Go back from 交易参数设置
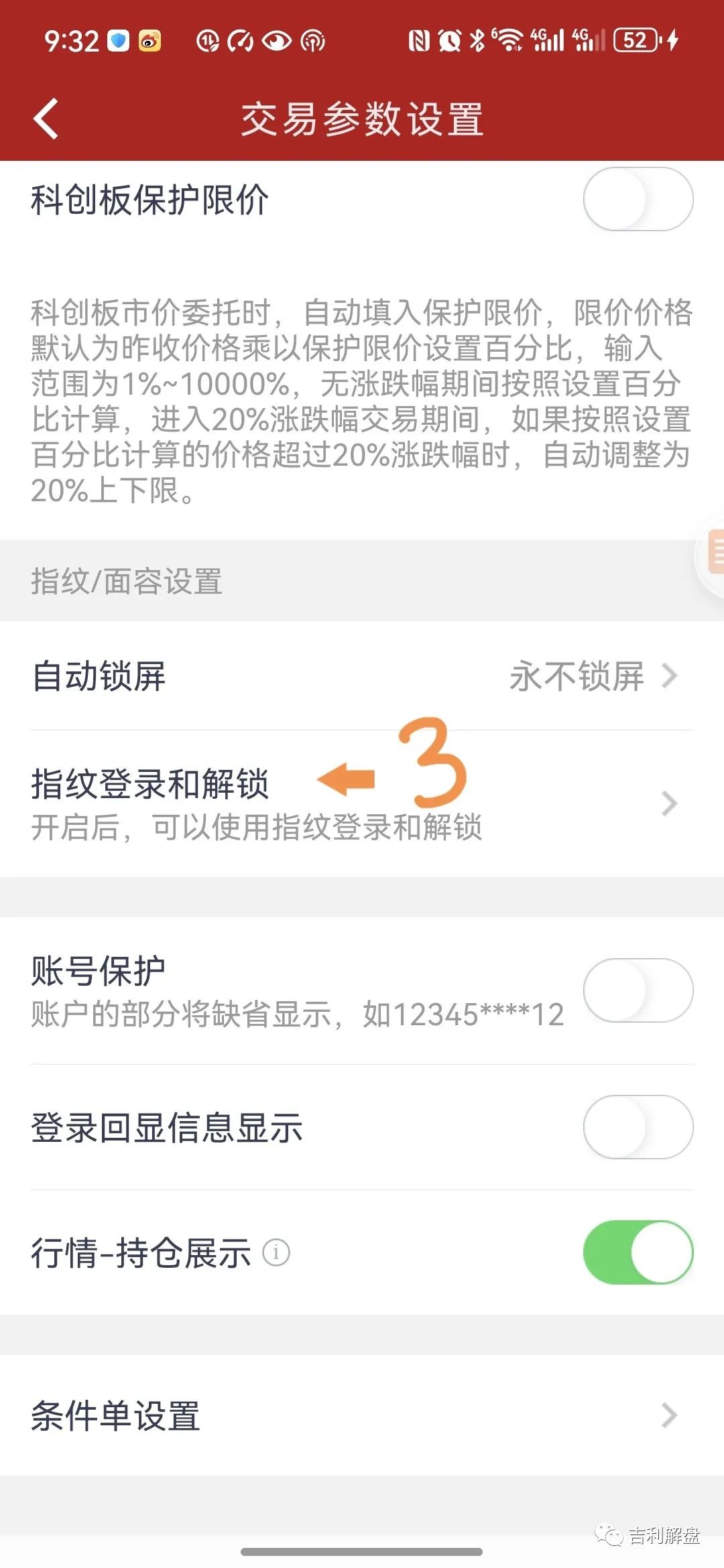This screenshot has height=1568, width=724. pyautogui.click(x=46, y=119)
